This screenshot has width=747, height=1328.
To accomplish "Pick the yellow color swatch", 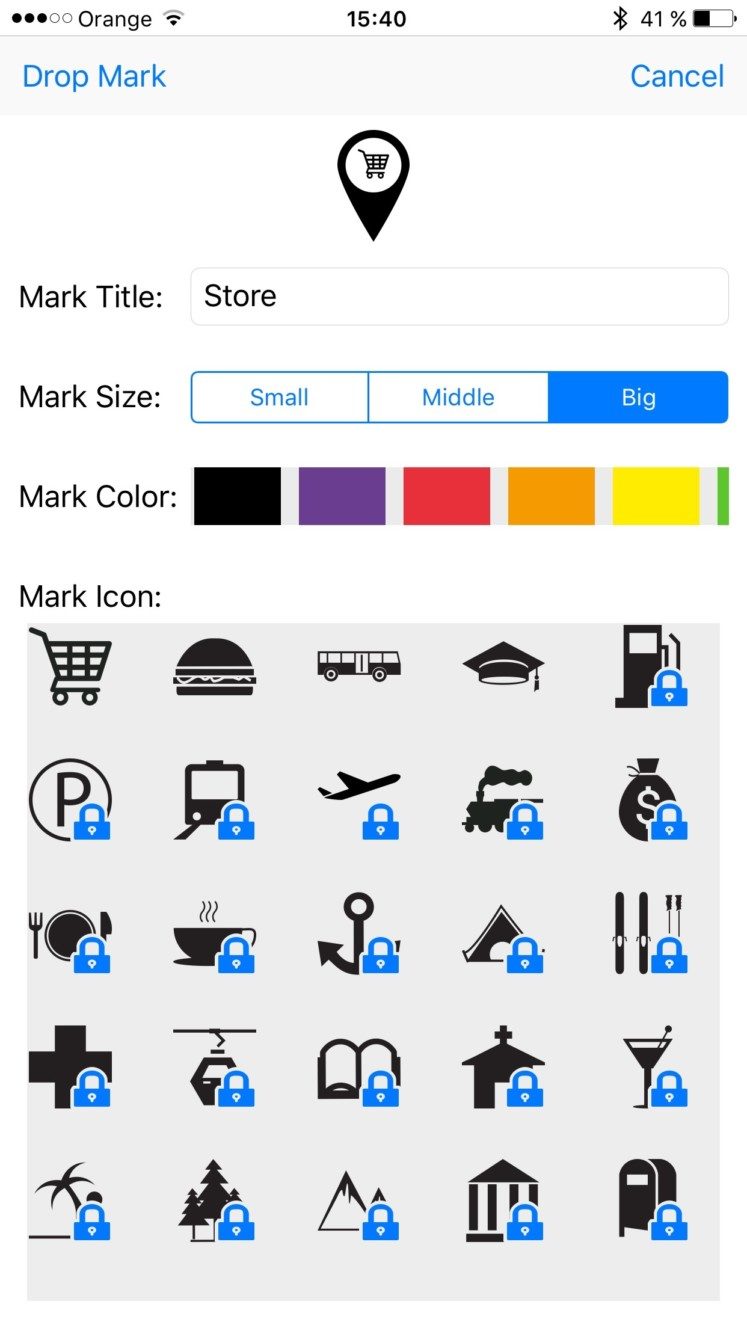I will click(656, 496).
